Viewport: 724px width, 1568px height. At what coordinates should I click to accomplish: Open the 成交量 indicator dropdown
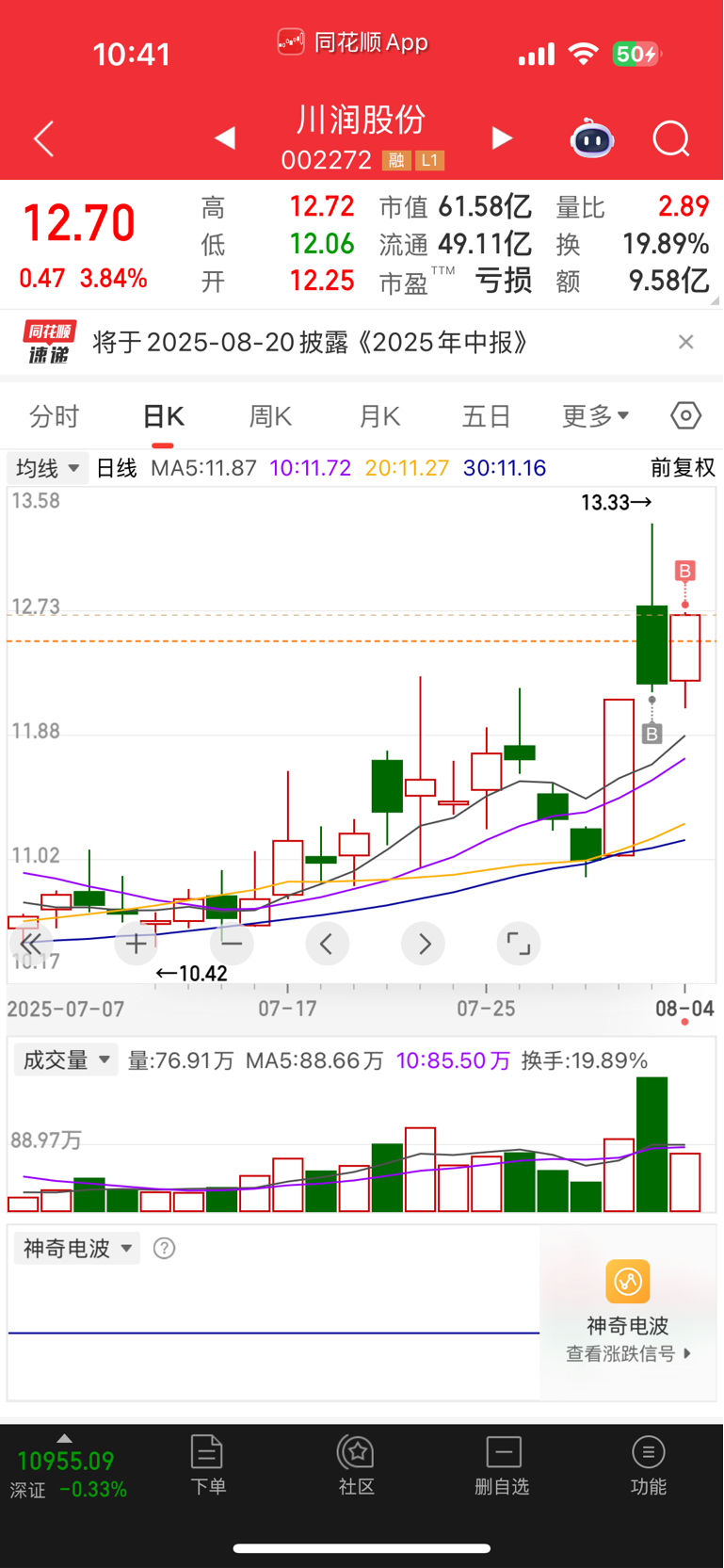point(66,1060)
